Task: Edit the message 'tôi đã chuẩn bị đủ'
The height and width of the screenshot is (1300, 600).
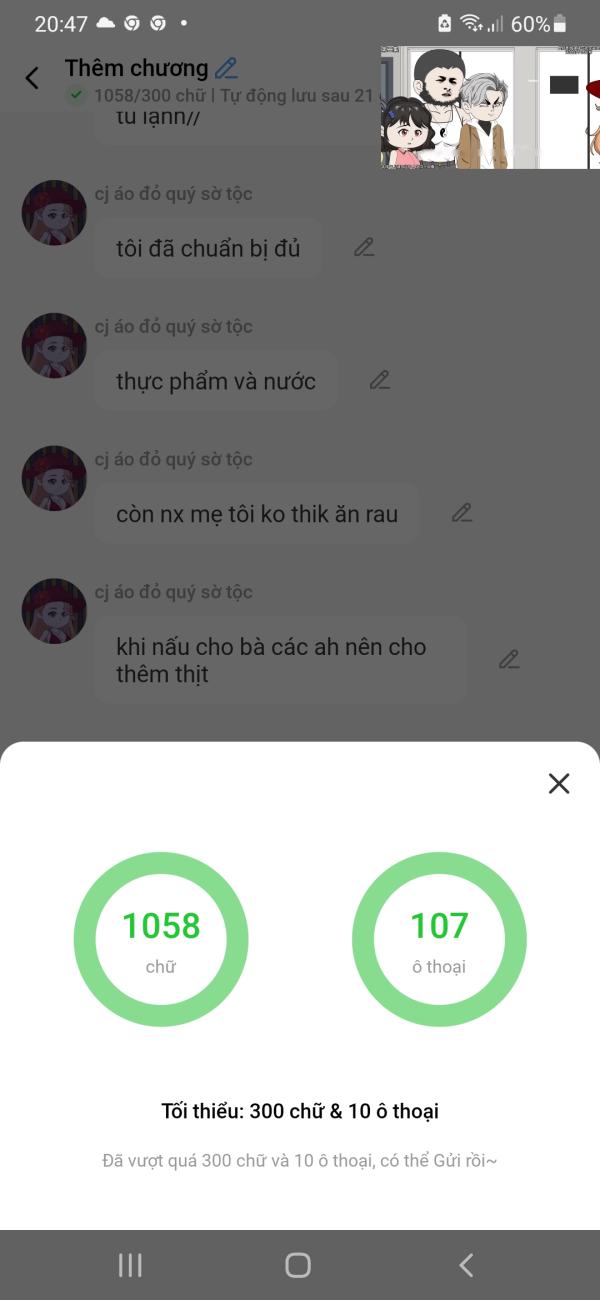Action: (364, 247)
